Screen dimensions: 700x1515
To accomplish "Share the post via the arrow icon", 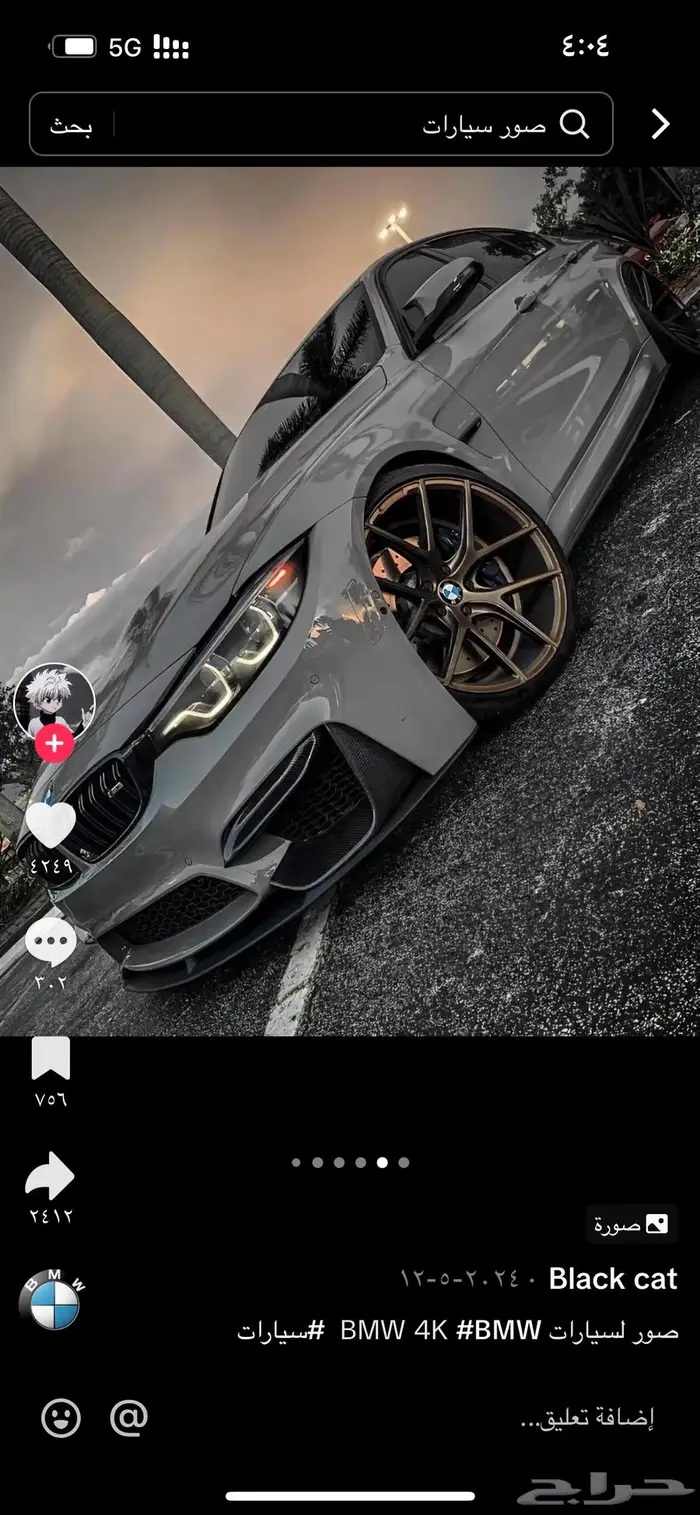I will pos(50,1176).
